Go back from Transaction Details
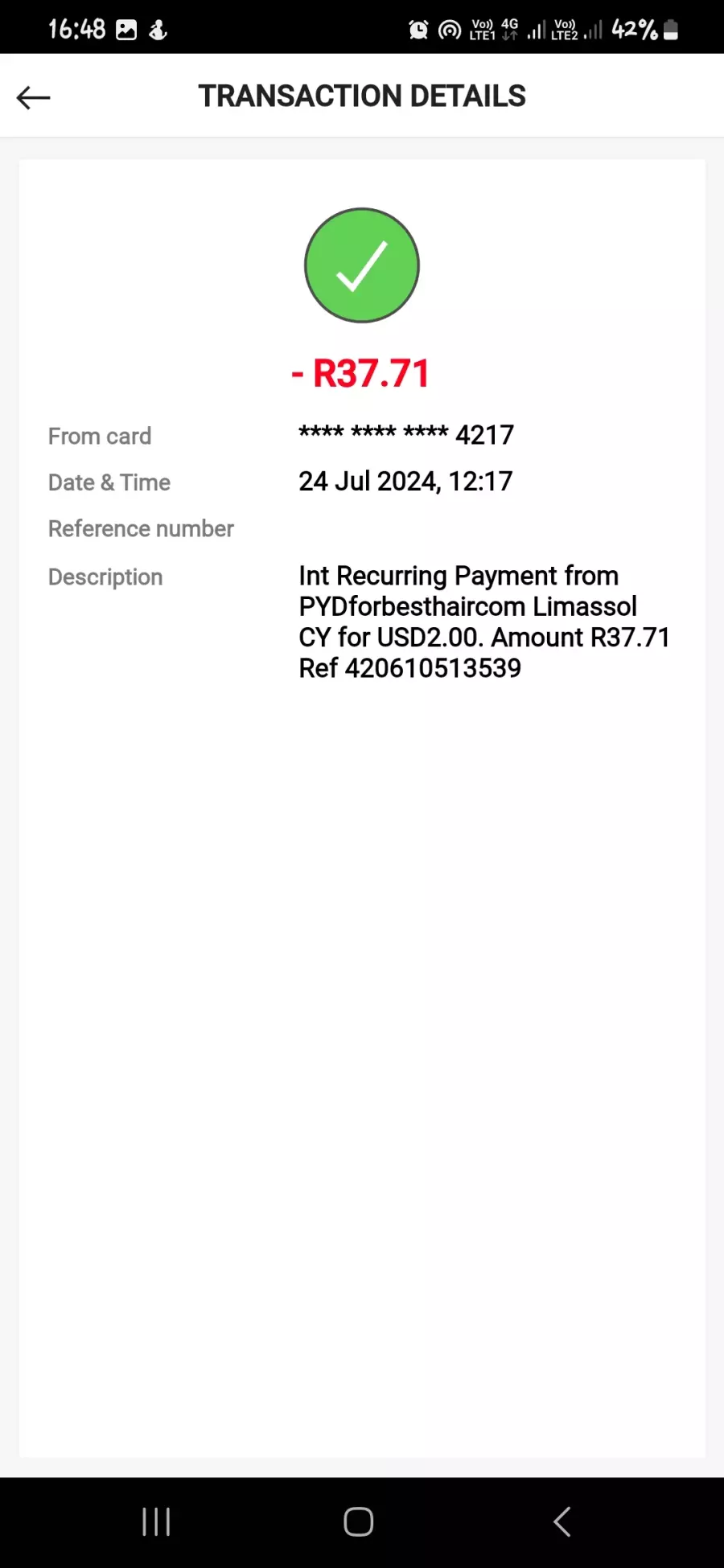 click(x=33, y=97)
